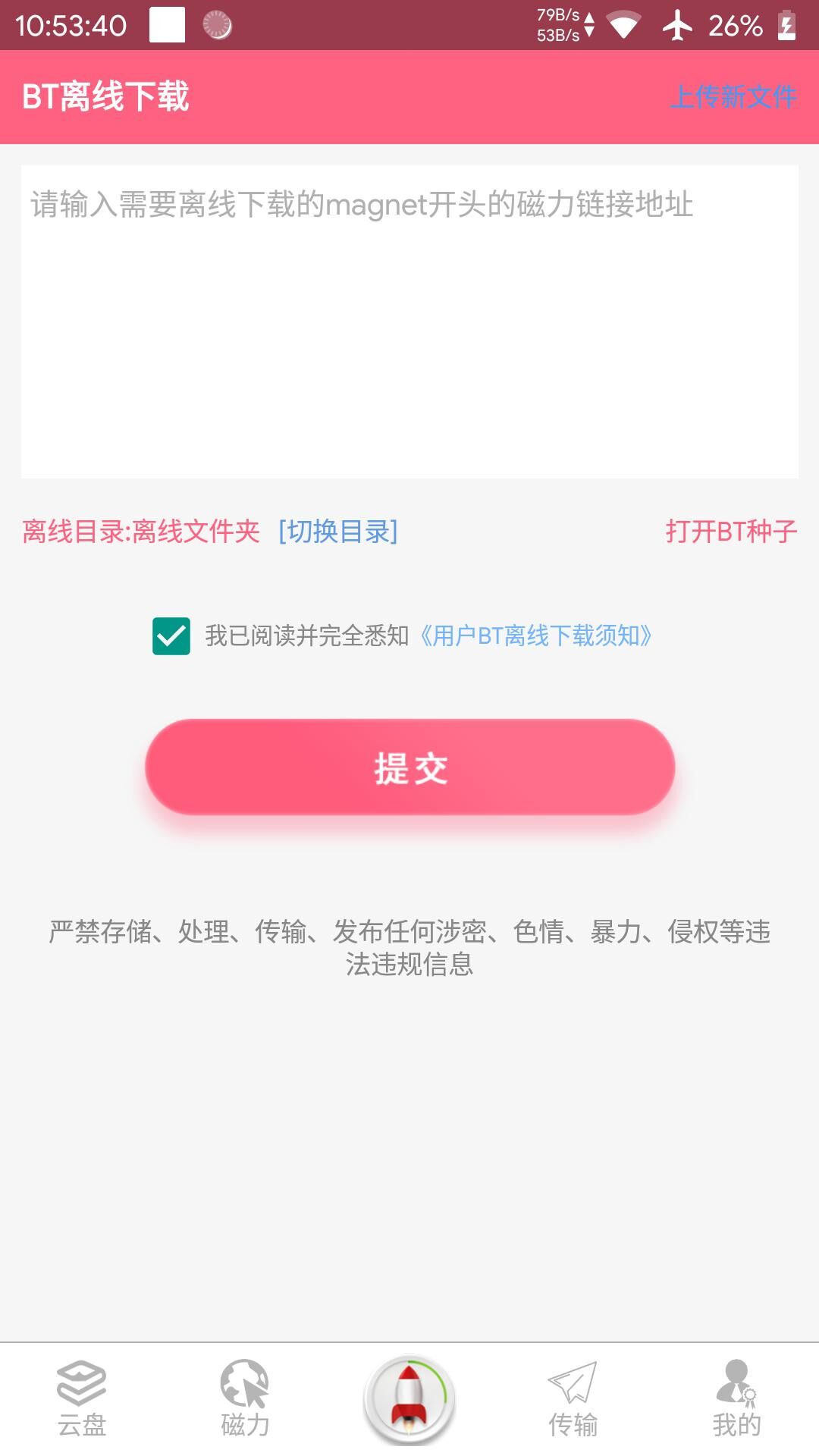Tap 打开BT种子 to open a BT torrent file
Image resolution: width=819 pixels, height=1456 pixels.
pyautogui.click(x=730, y=531)
